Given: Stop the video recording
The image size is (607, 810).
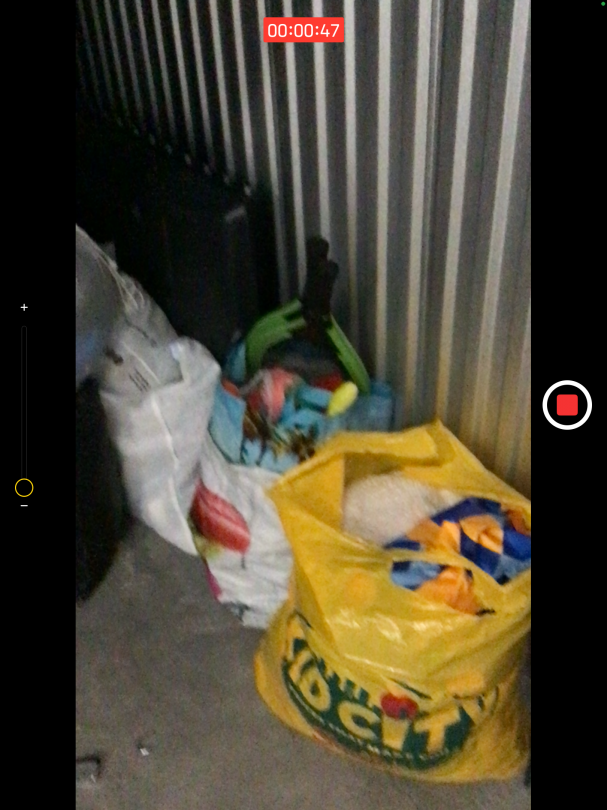Looking at the screenshot, I should 567,405.
